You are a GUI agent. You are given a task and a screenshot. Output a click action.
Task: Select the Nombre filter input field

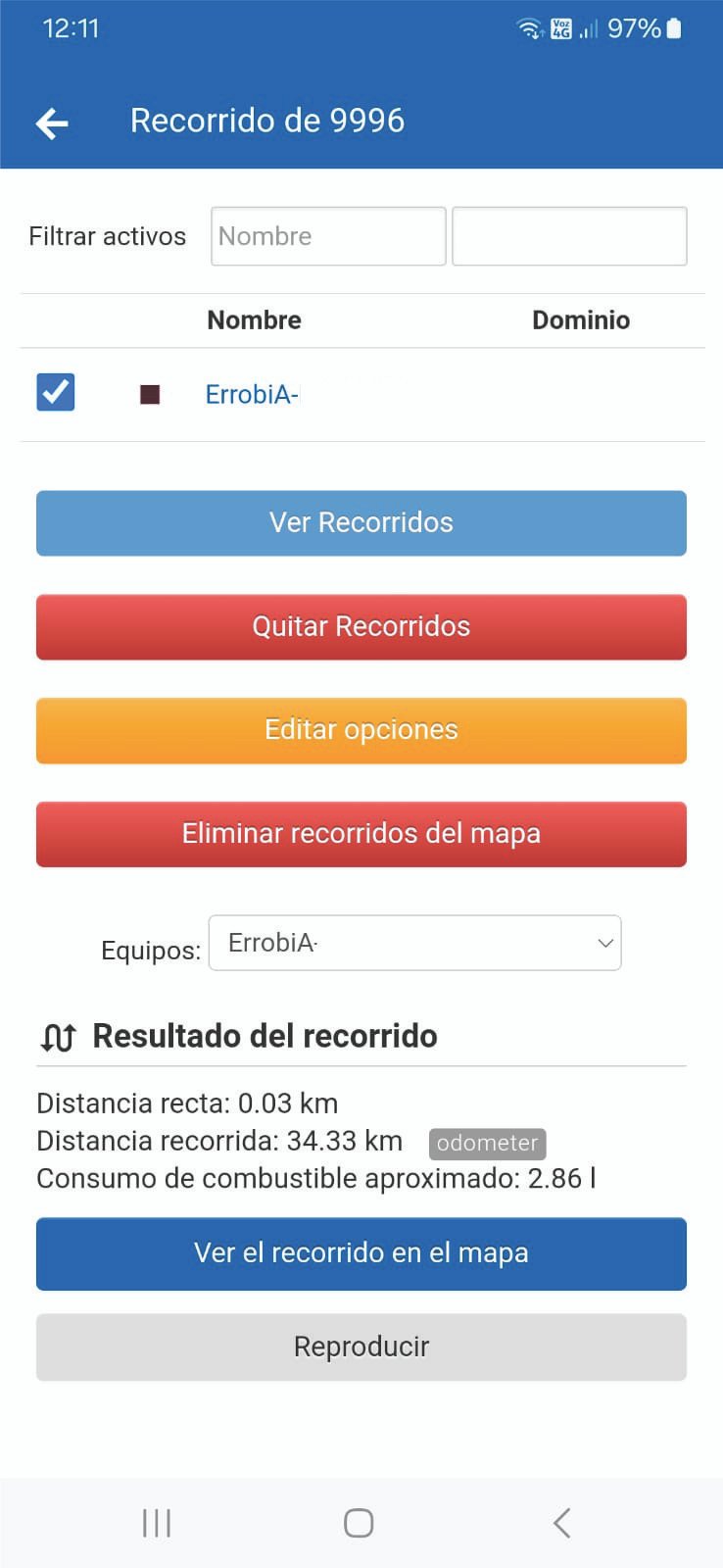[x=327, y=236]
